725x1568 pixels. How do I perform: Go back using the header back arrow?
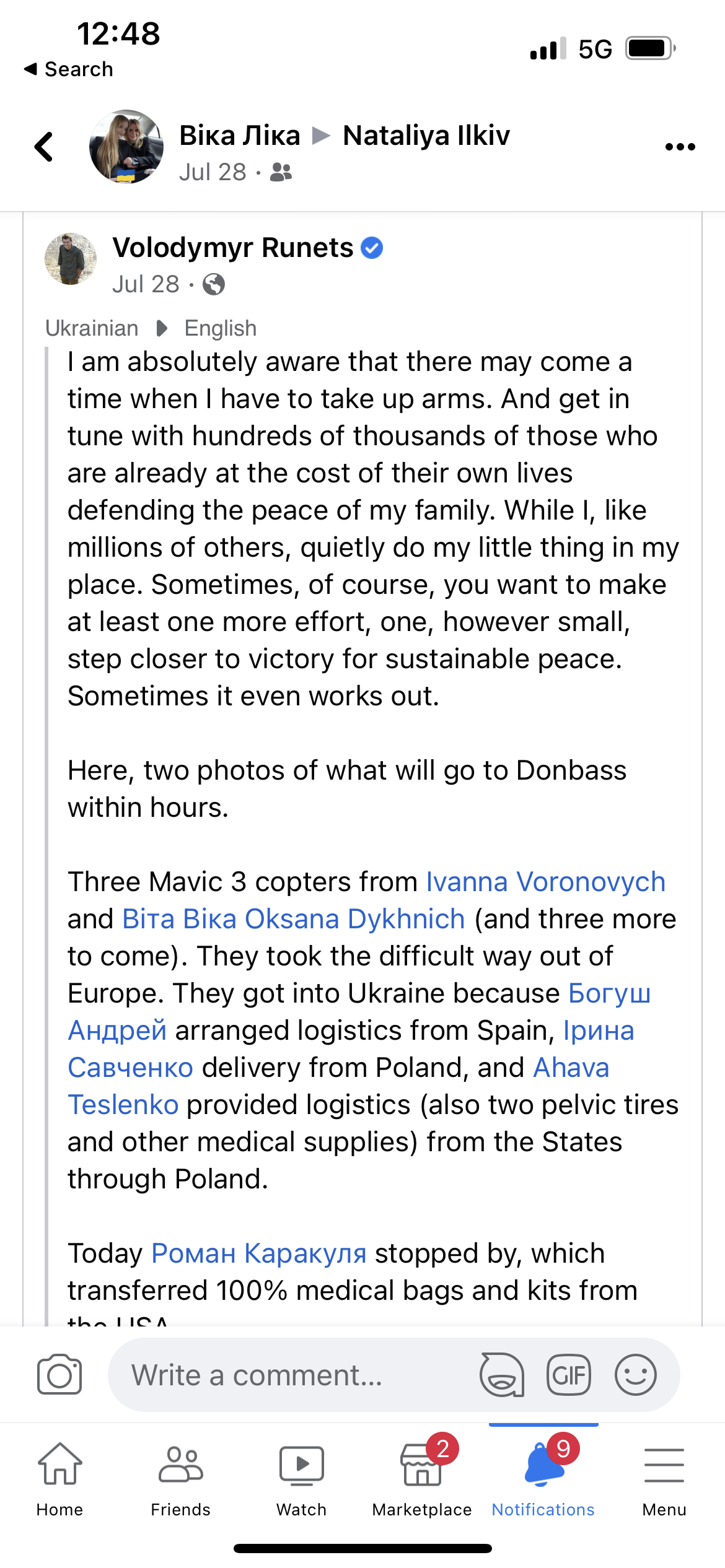tap(43, 147)
